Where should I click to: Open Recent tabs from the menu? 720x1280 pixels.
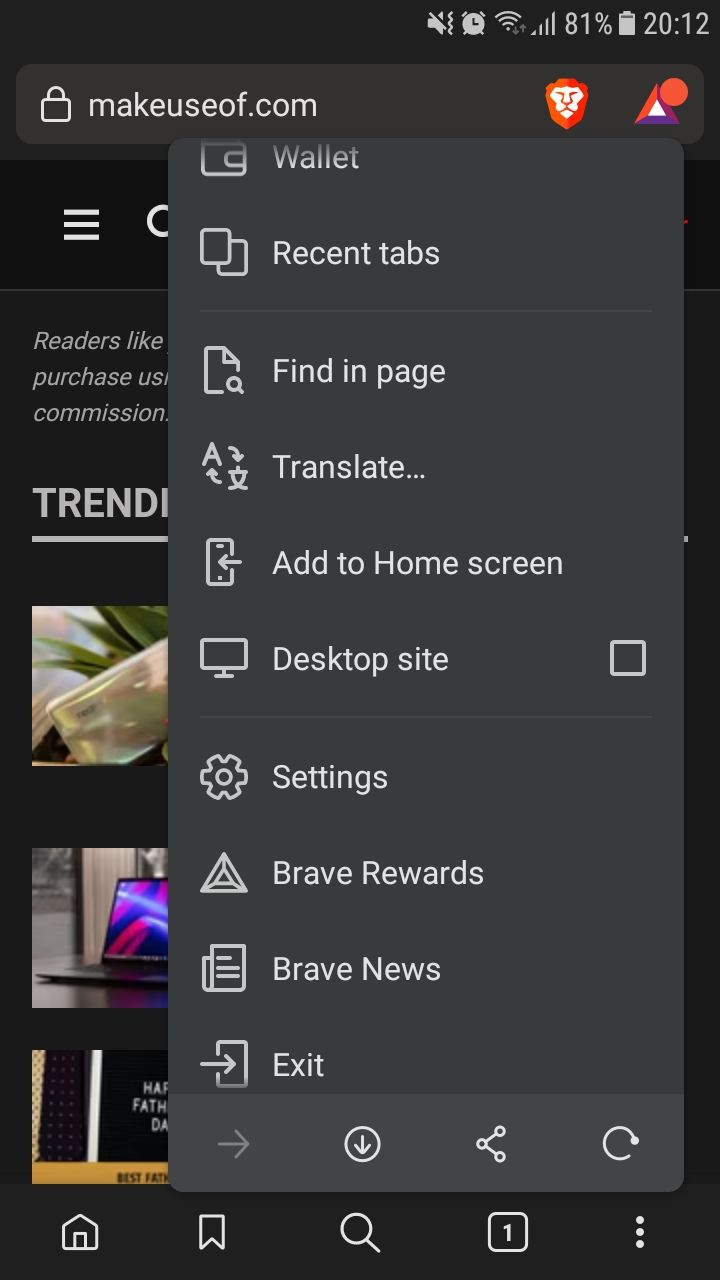tap(355, 253)
